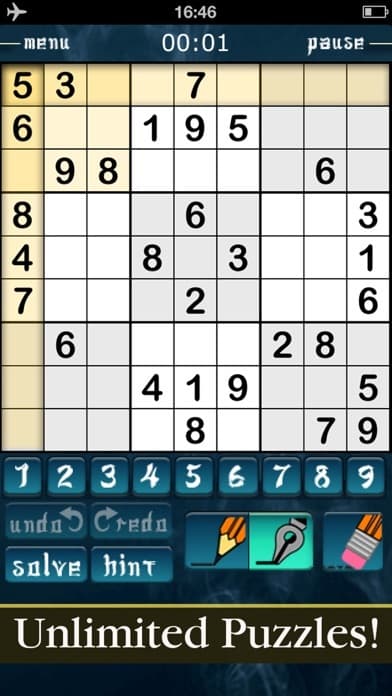
Task: Choose digit 2 from the number row
Action: [65, 477]
